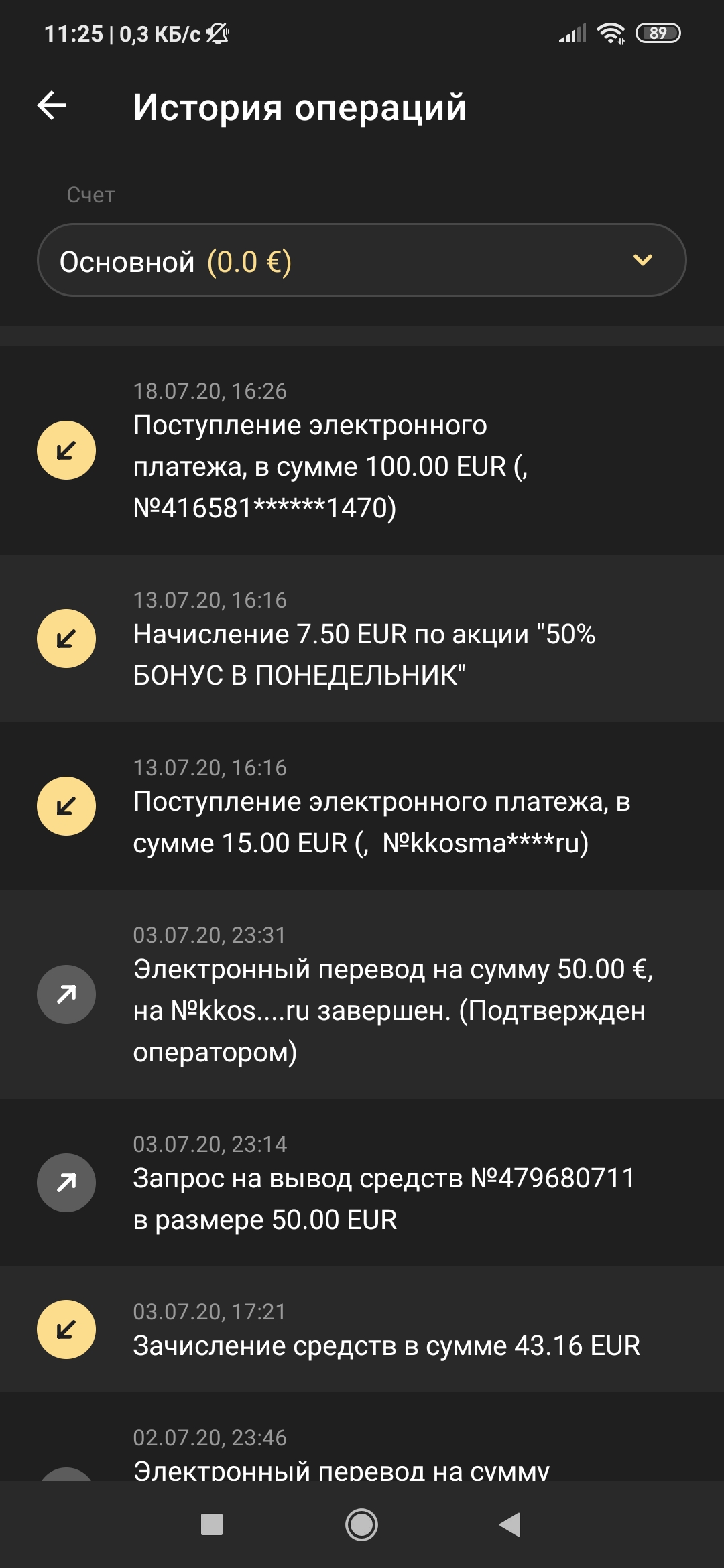Image resolution: width=724 pixels, height=1568 pixels.
Task: Open the 15.00 EUR electronic payment entry
Action: (x=362, y=806)
